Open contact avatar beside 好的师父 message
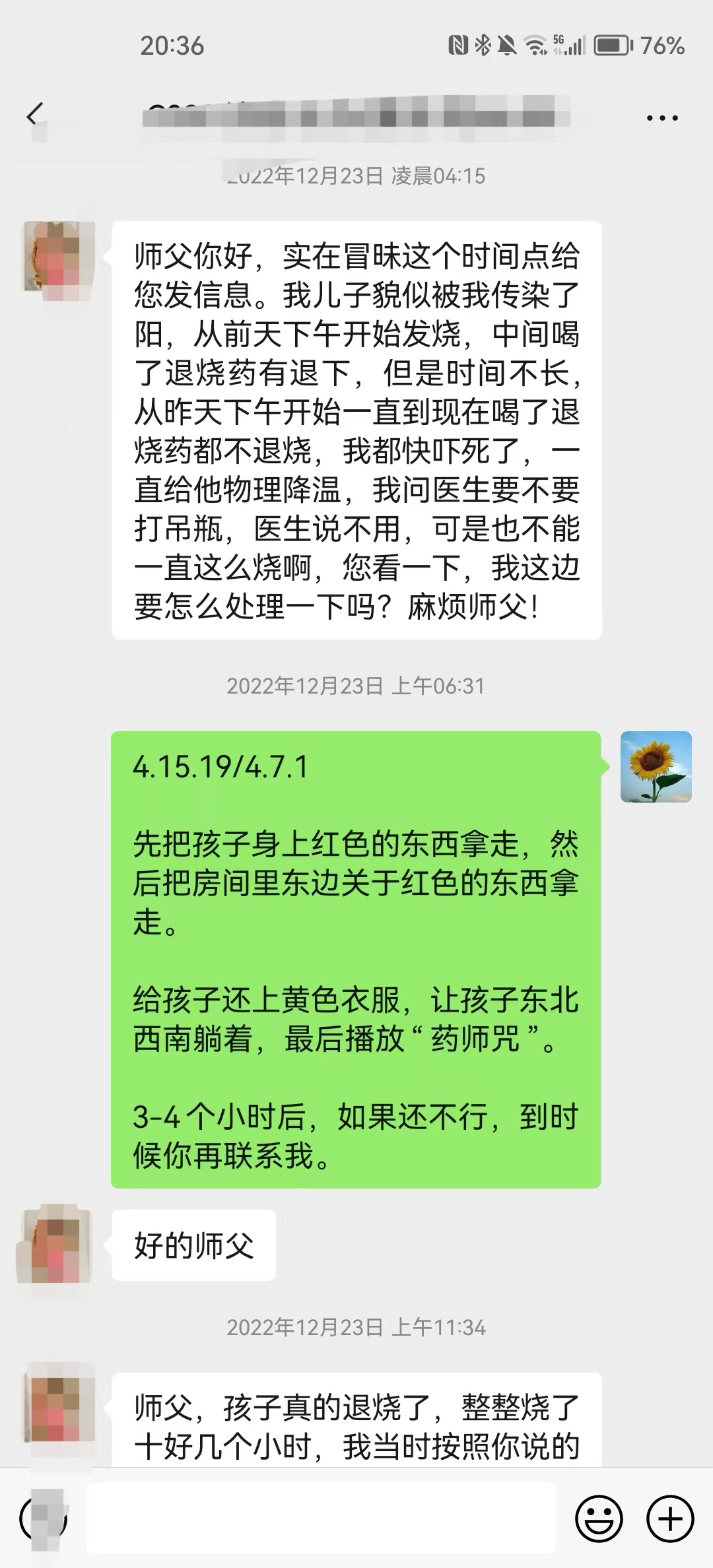Image resolution: width=713 pixels, height=1568 pixels. point(54,1244)
